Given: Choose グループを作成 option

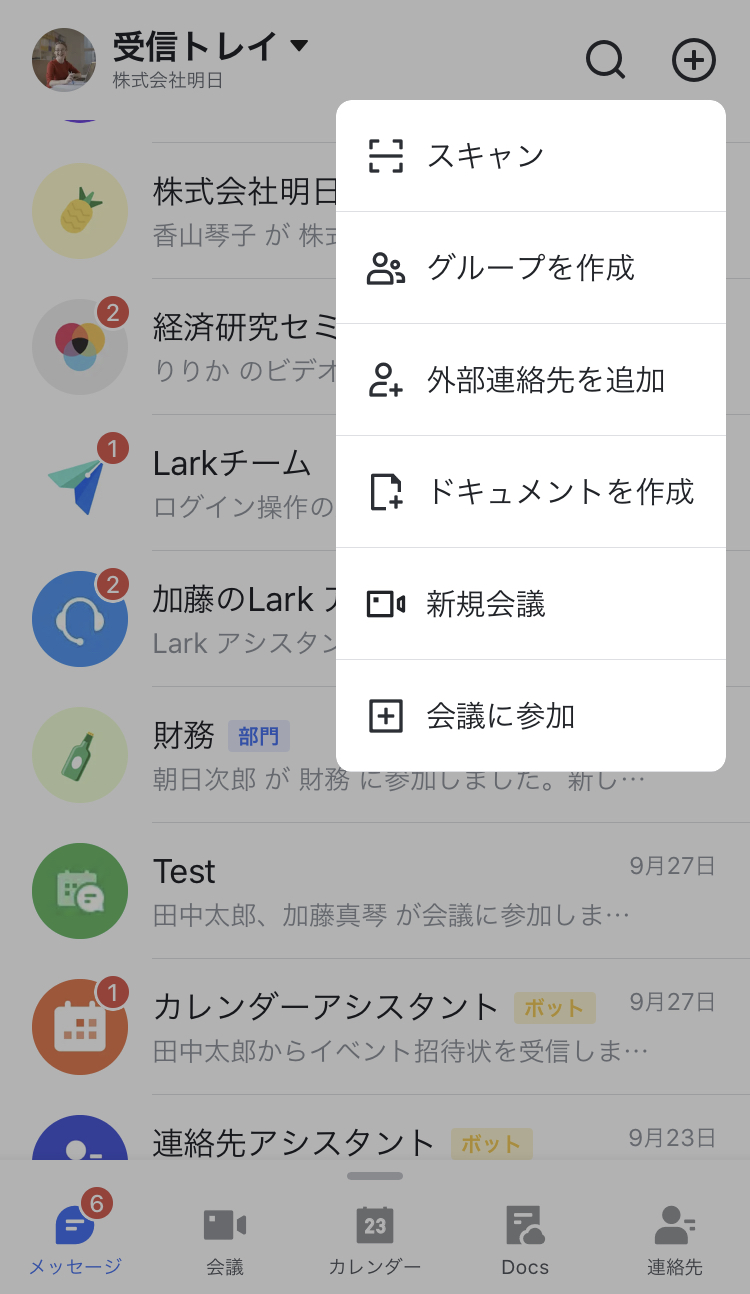Looking at the screenshot, I should (x=530, y=268).
